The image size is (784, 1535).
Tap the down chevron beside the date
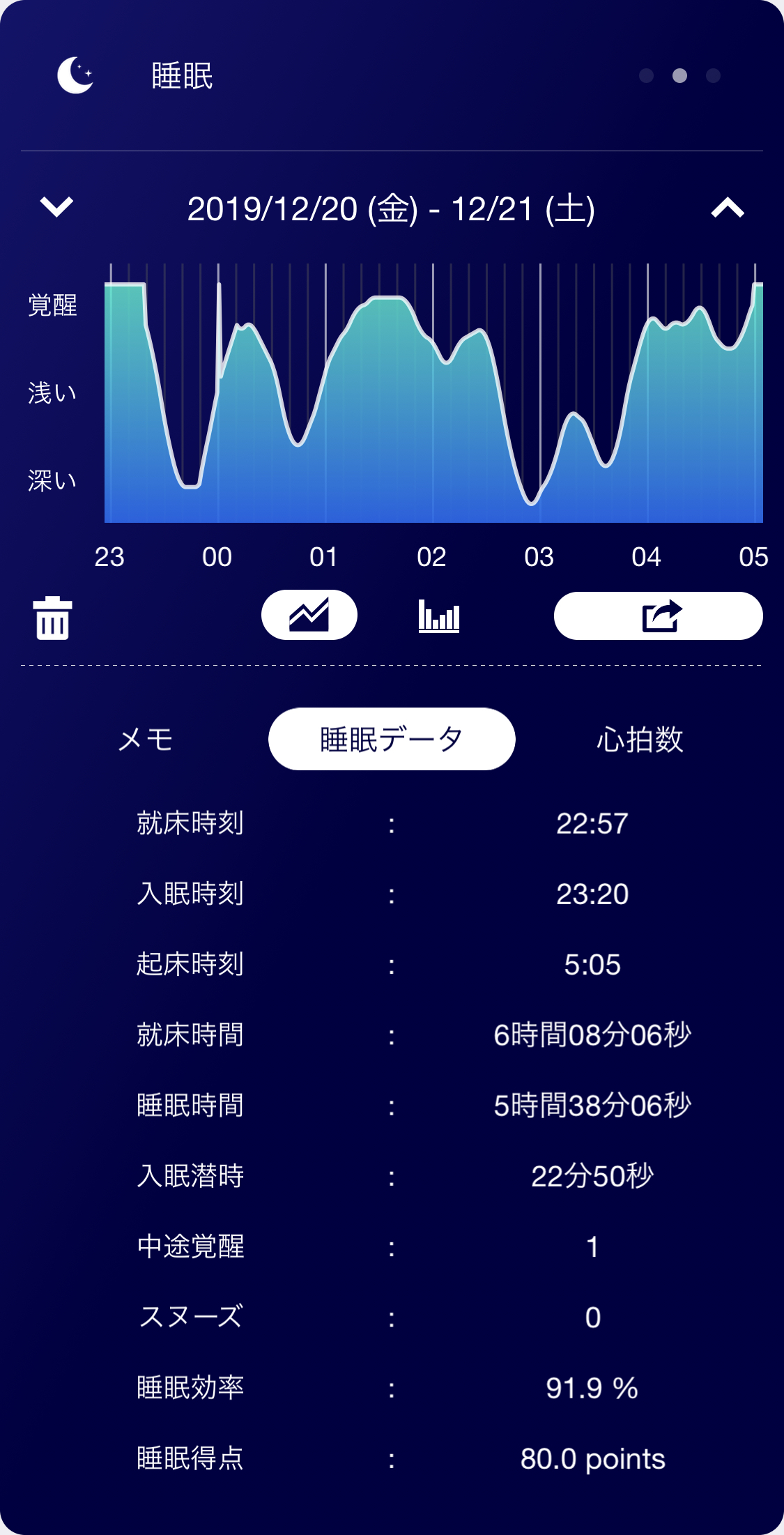tap(56, 207)
